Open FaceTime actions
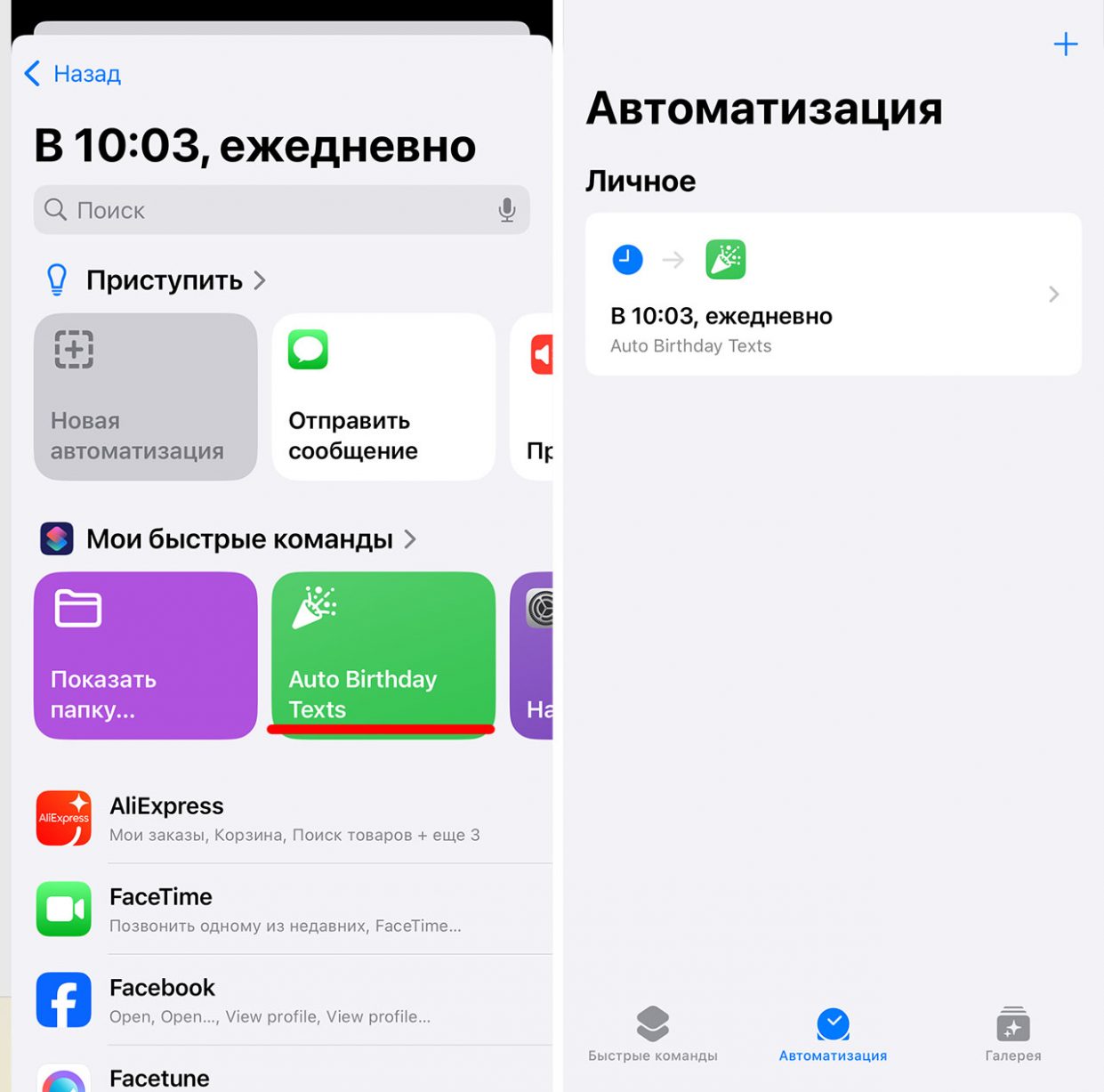This screenshot has height=1092, width=1104. click(x=294, y=910)
